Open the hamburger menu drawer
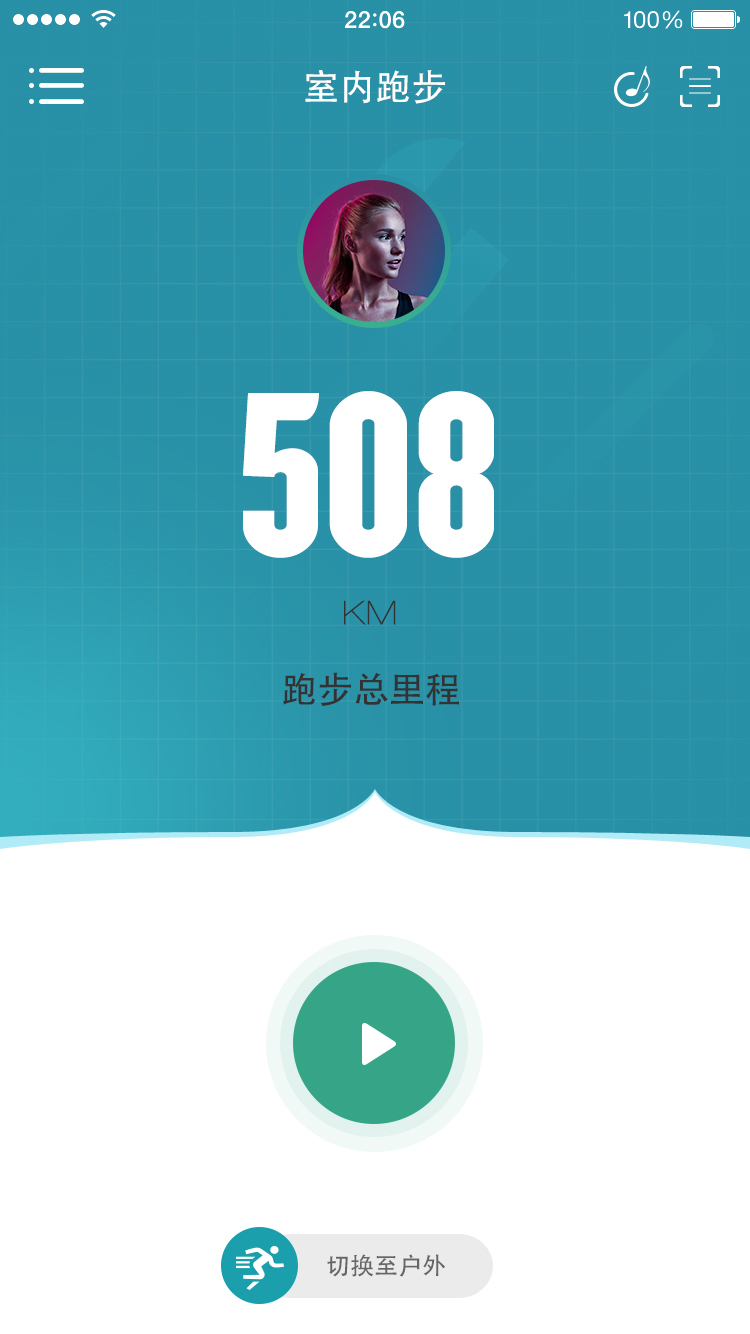Screen dimensions: 750x1334 point(56,86)
